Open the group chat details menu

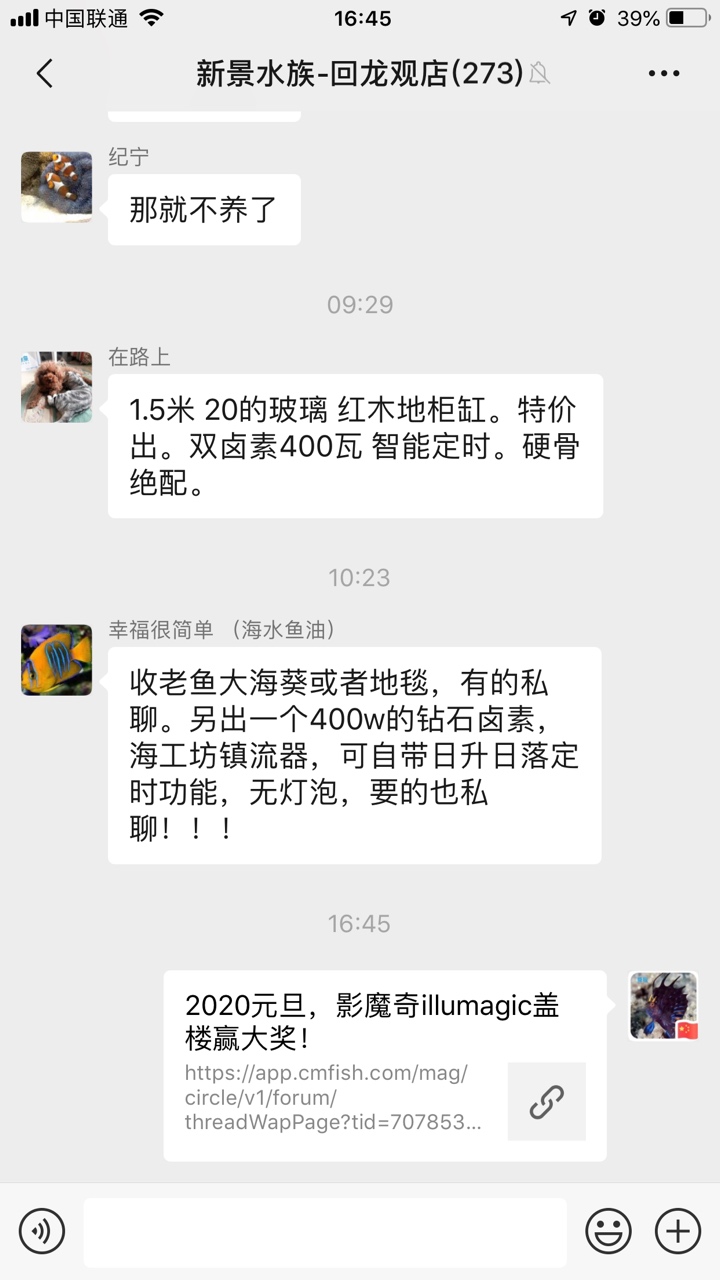(x=664, y=74)
